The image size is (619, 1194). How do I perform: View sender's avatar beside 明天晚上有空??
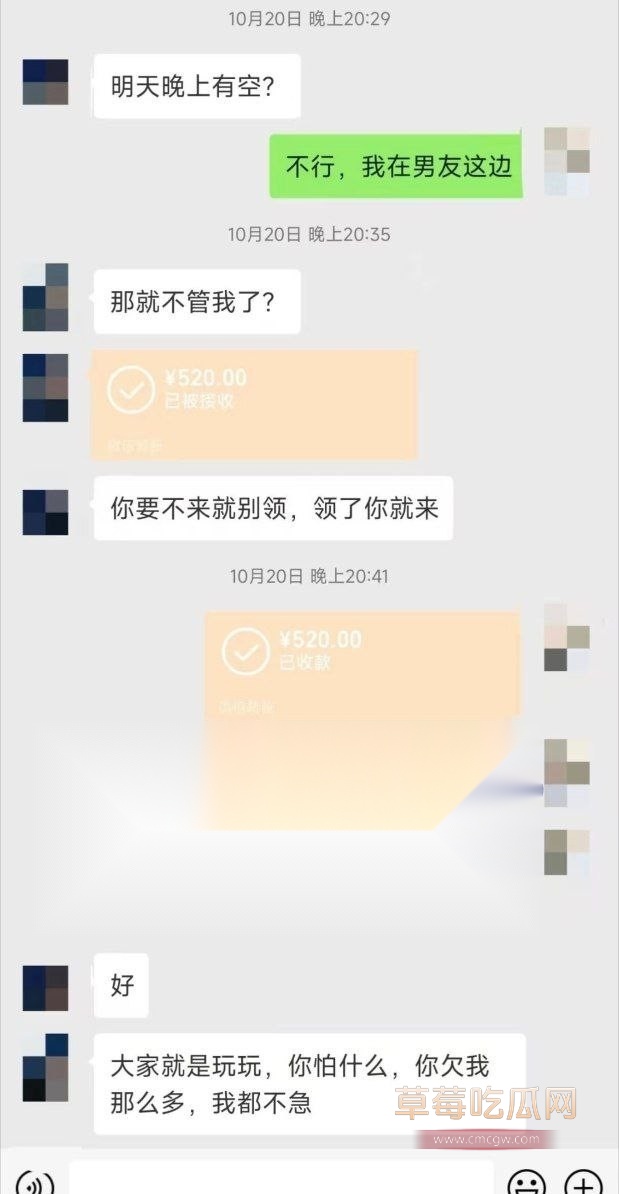point(45,82)
